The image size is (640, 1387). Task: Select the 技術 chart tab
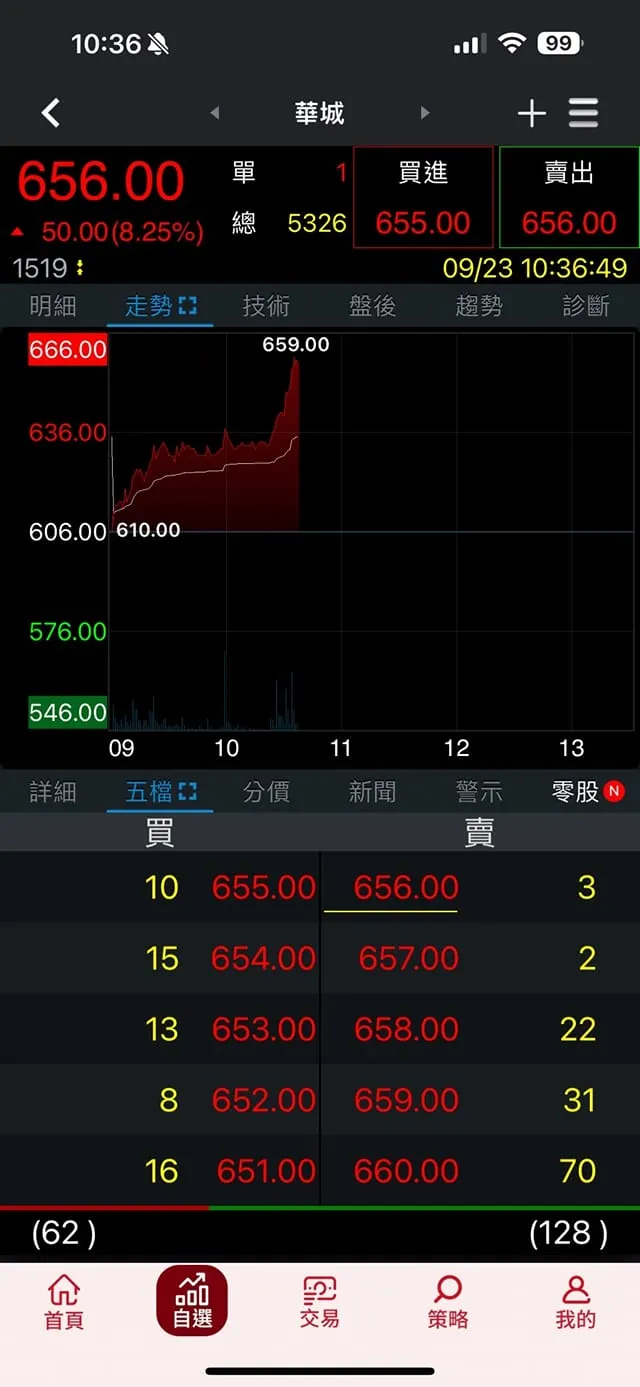click(266, 306)
